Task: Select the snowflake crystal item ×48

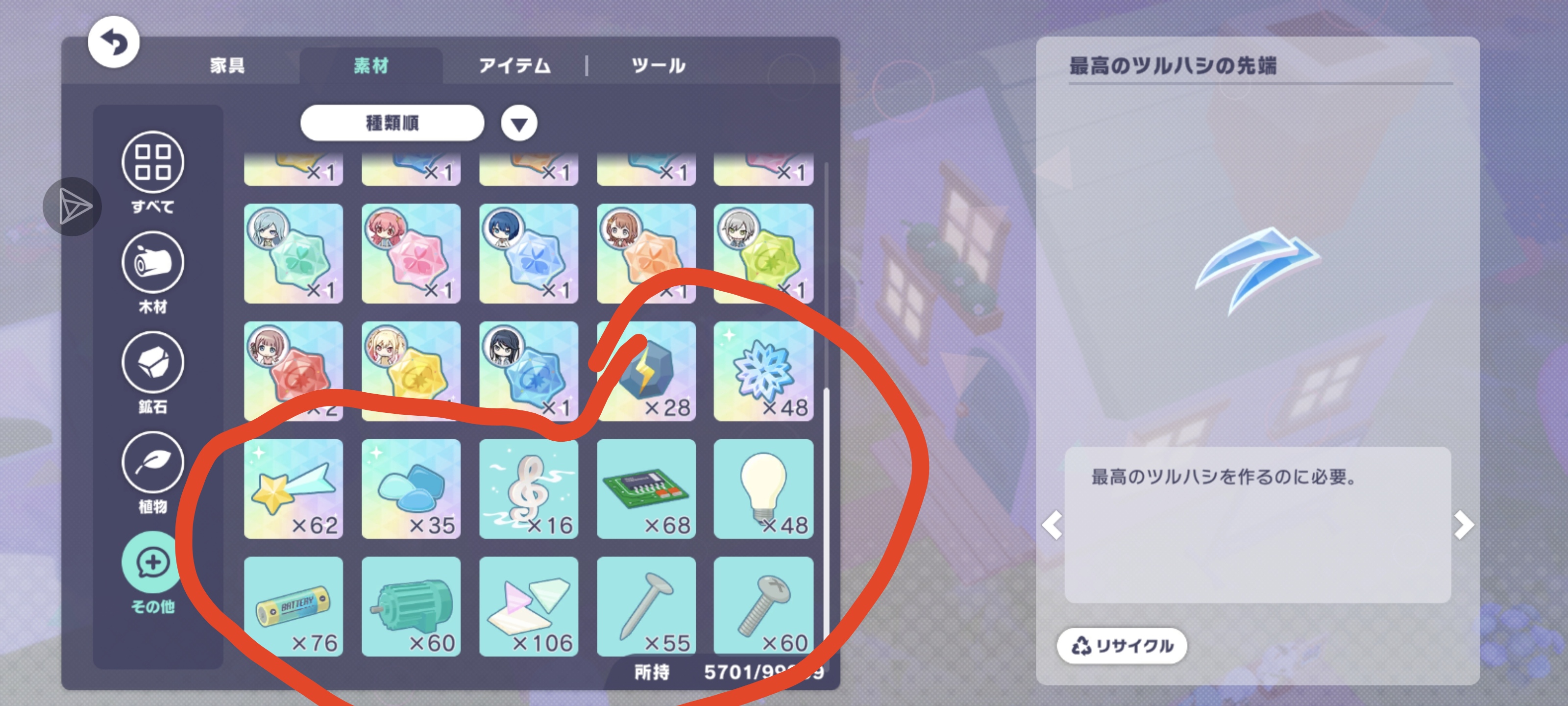Action: coord(763,371)
